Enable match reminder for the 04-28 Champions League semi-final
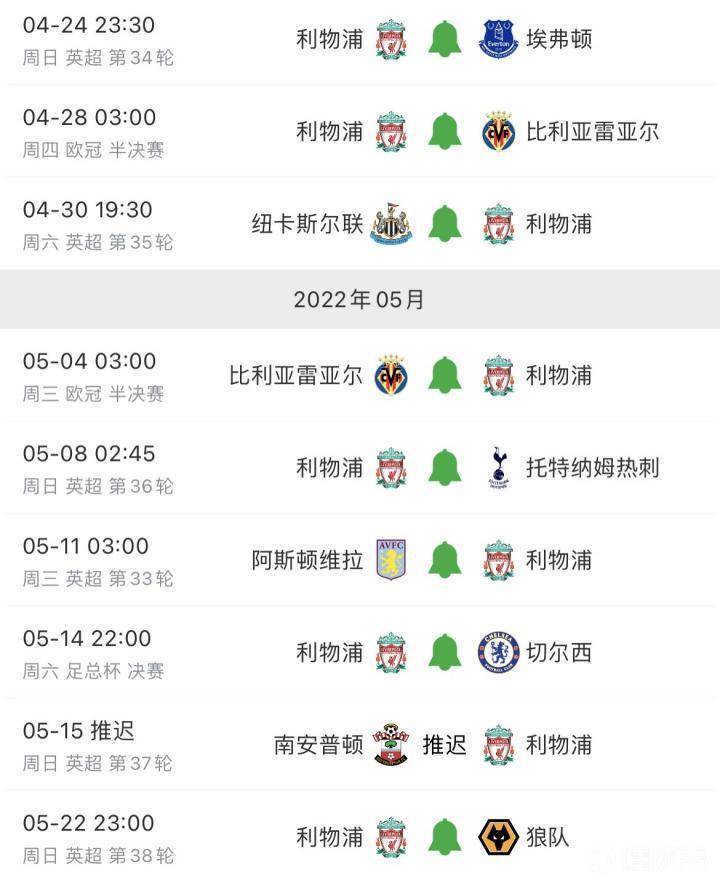This screenshot has height=883, width=720. click(x=444, y=131)
